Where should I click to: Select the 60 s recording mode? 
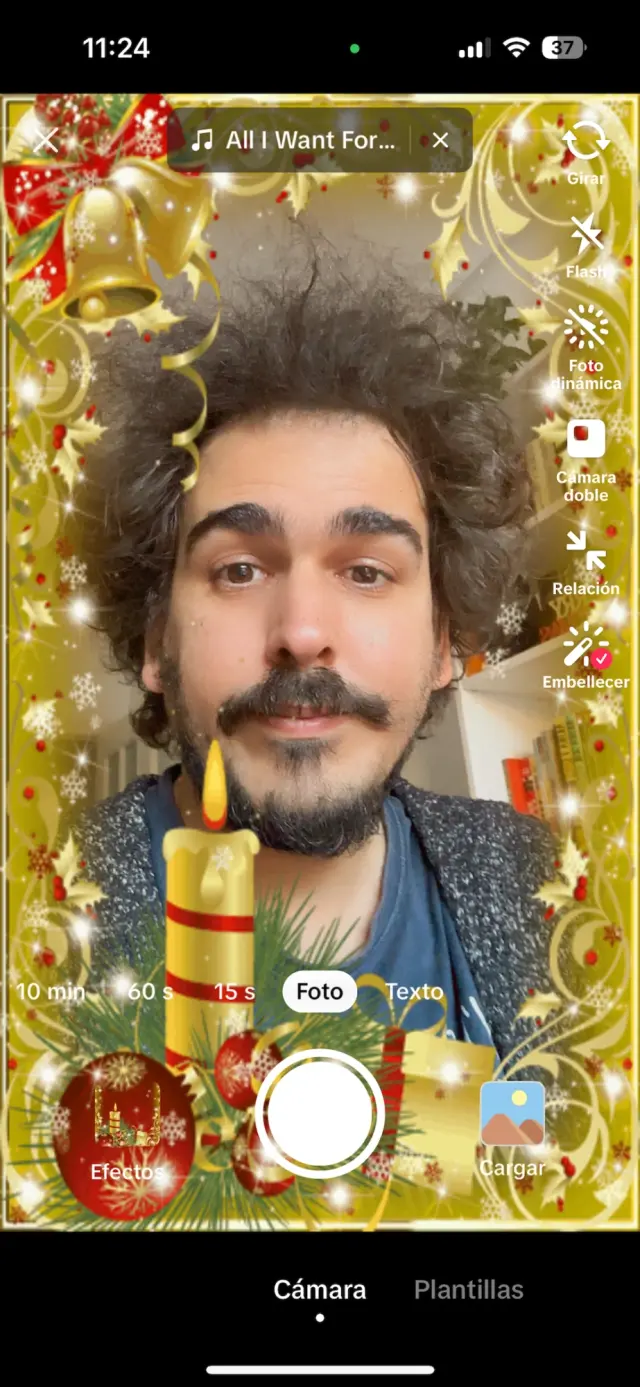[x=150, y=992]
